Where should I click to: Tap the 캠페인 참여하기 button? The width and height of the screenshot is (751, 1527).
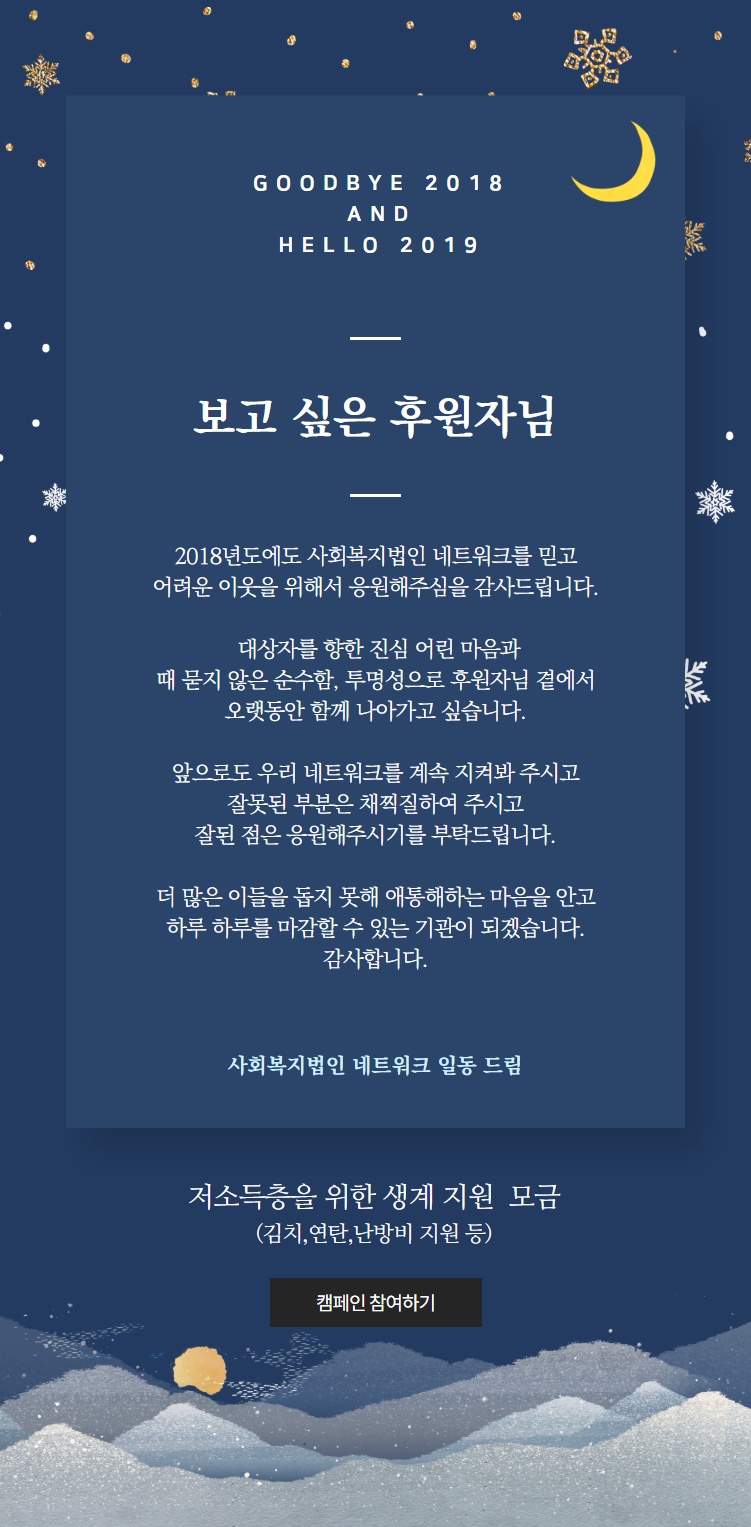(x=375, y=1302)
